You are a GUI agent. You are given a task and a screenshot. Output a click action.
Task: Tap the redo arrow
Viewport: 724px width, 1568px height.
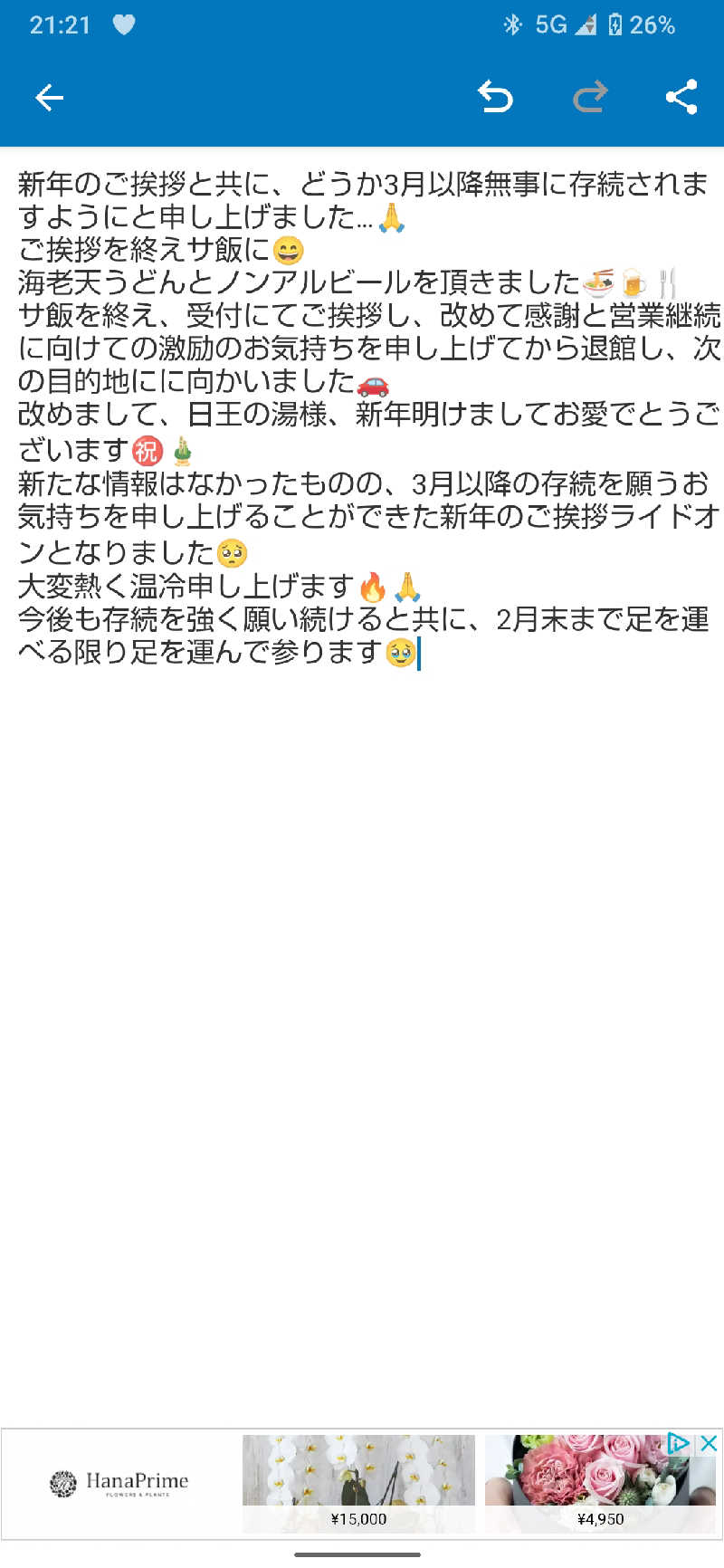point(590,97)
